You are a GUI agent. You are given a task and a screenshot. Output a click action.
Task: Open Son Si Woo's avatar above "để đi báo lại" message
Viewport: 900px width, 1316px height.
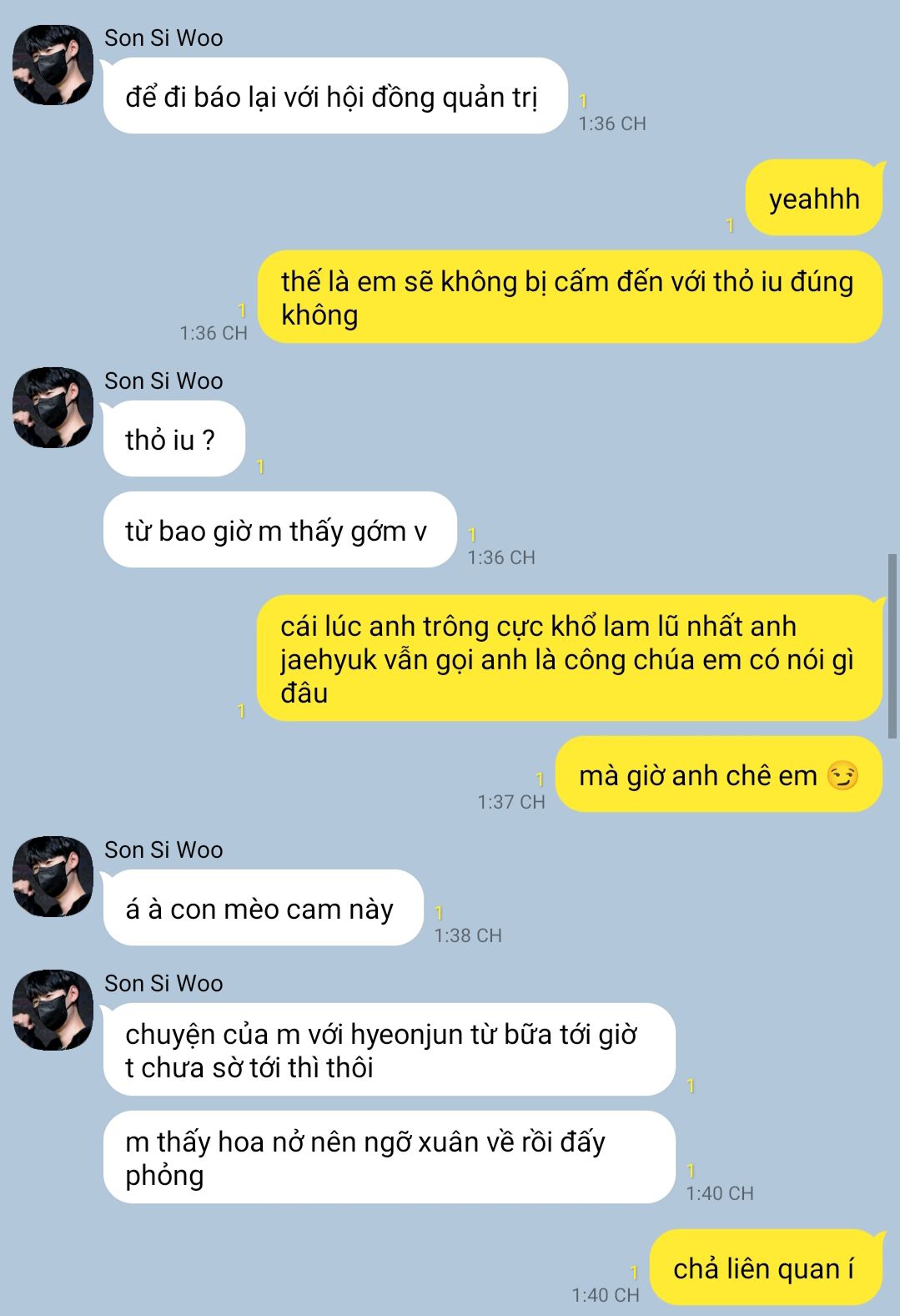coord(53,65)
